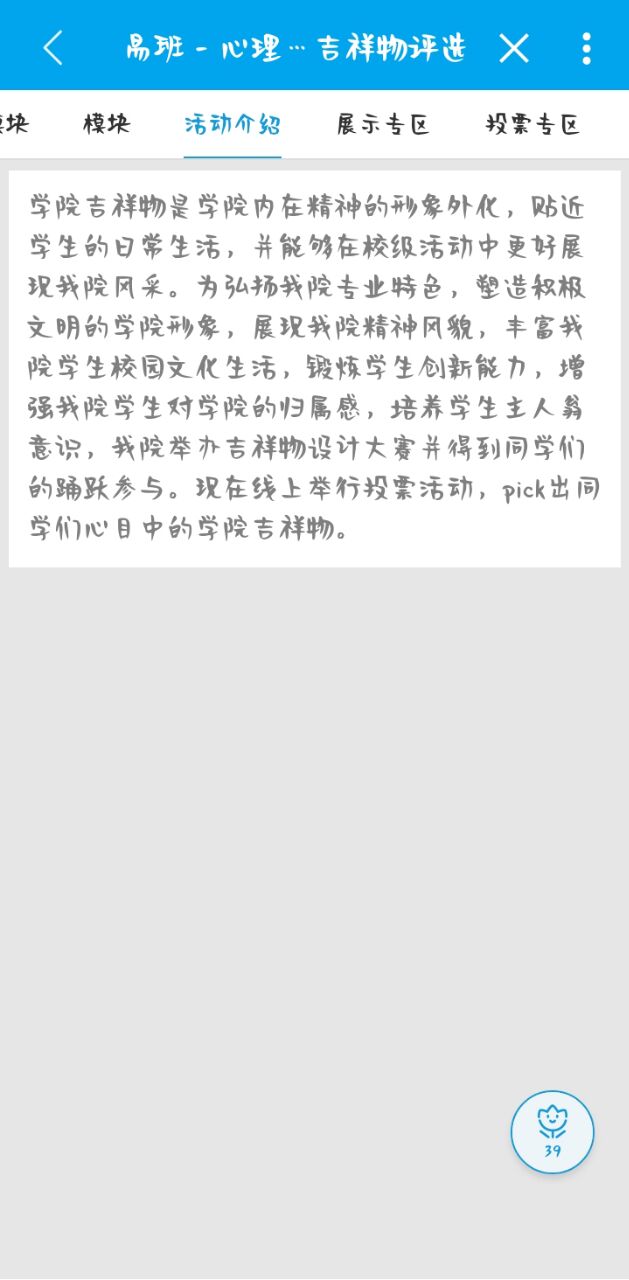Select the 活动介绍 tab
This screenshot has height=1280, width=629.
tap(232, 124)
